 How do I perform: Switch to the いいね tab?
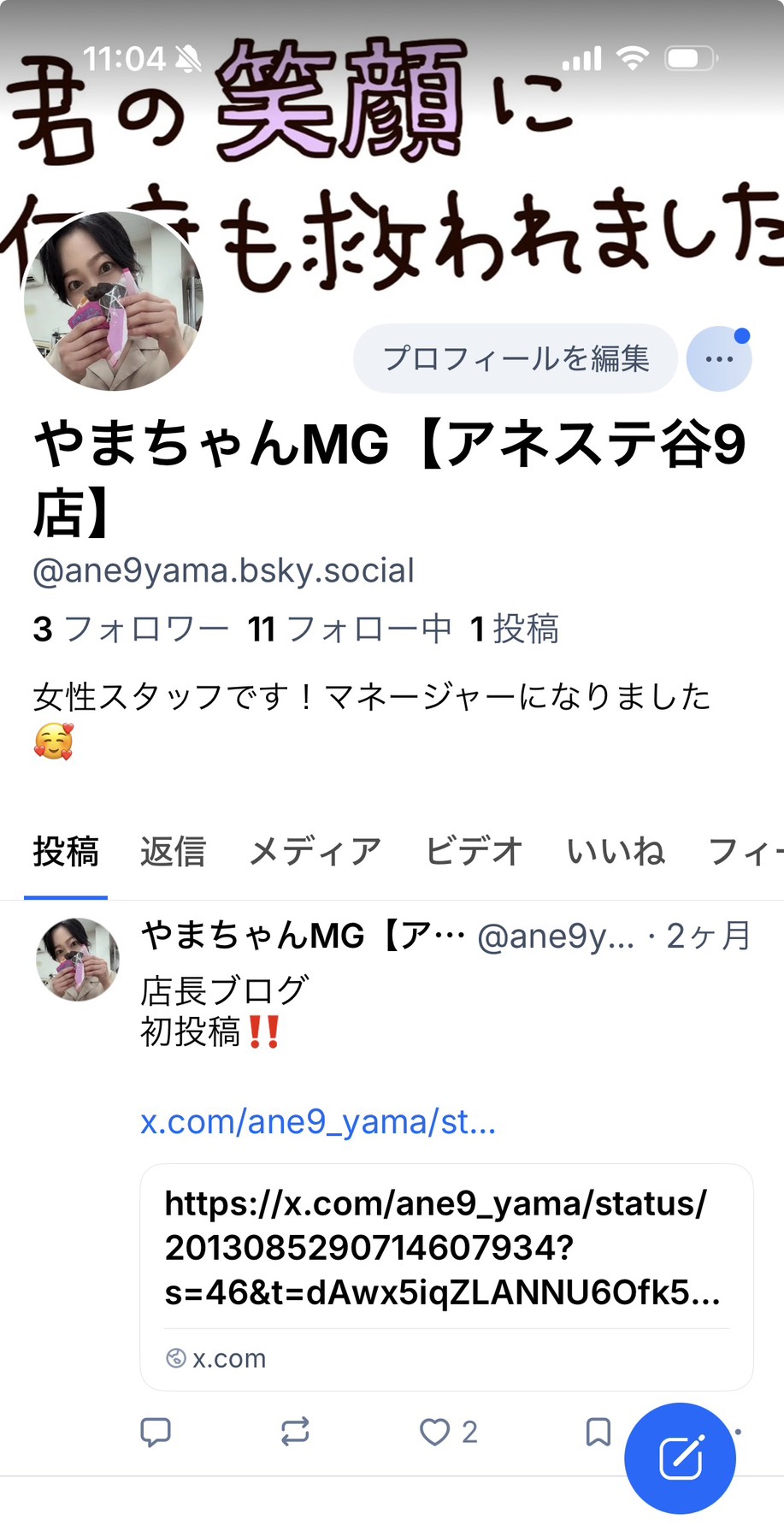pyautogui.click(x=616, y=852)
